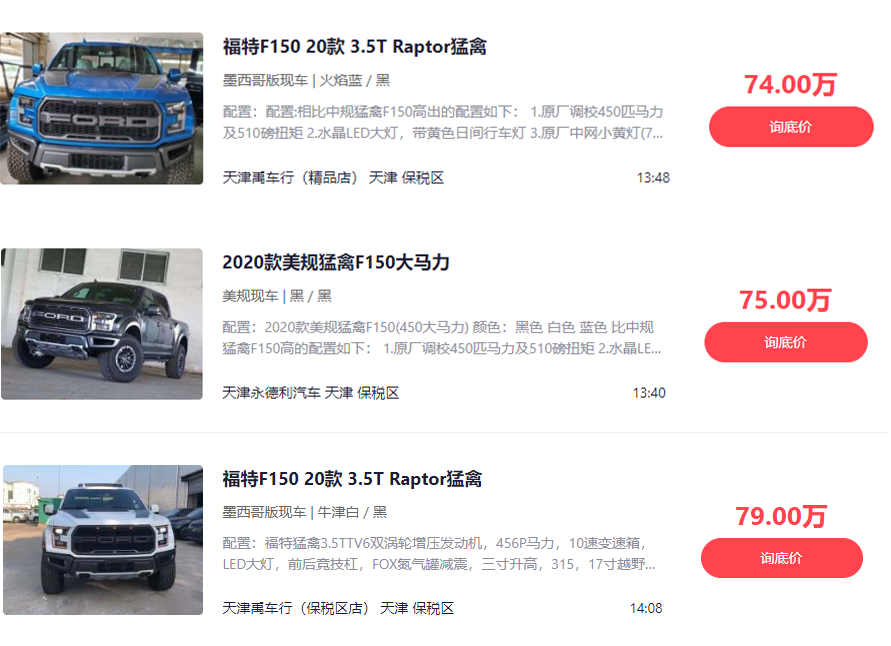The image size is (891, 646).
Task: Ask the floor price for the 75.00万 truck
Action: pos(785,342)
